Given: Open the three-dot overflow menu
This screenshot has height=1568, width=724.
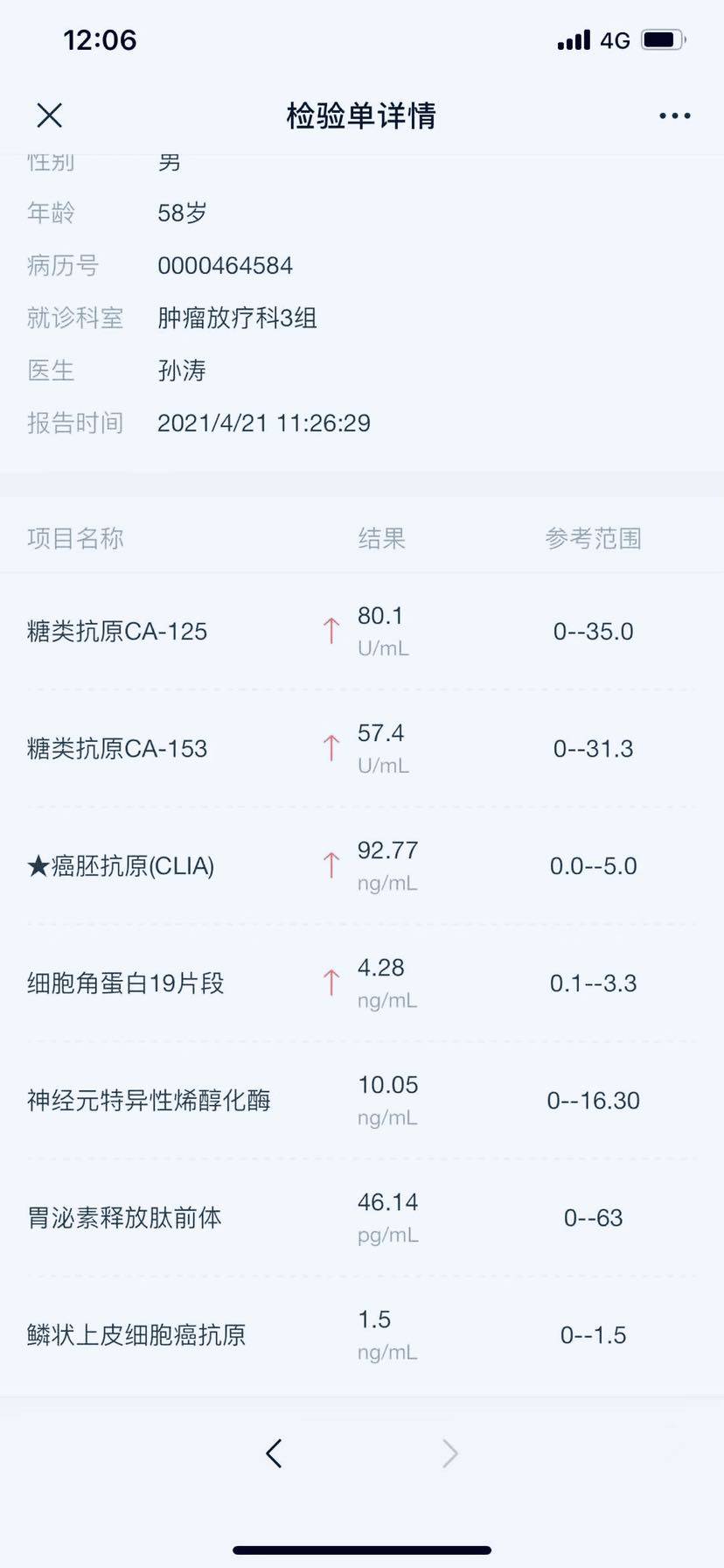Looking at the screenshot, I should tap(674, 115).
